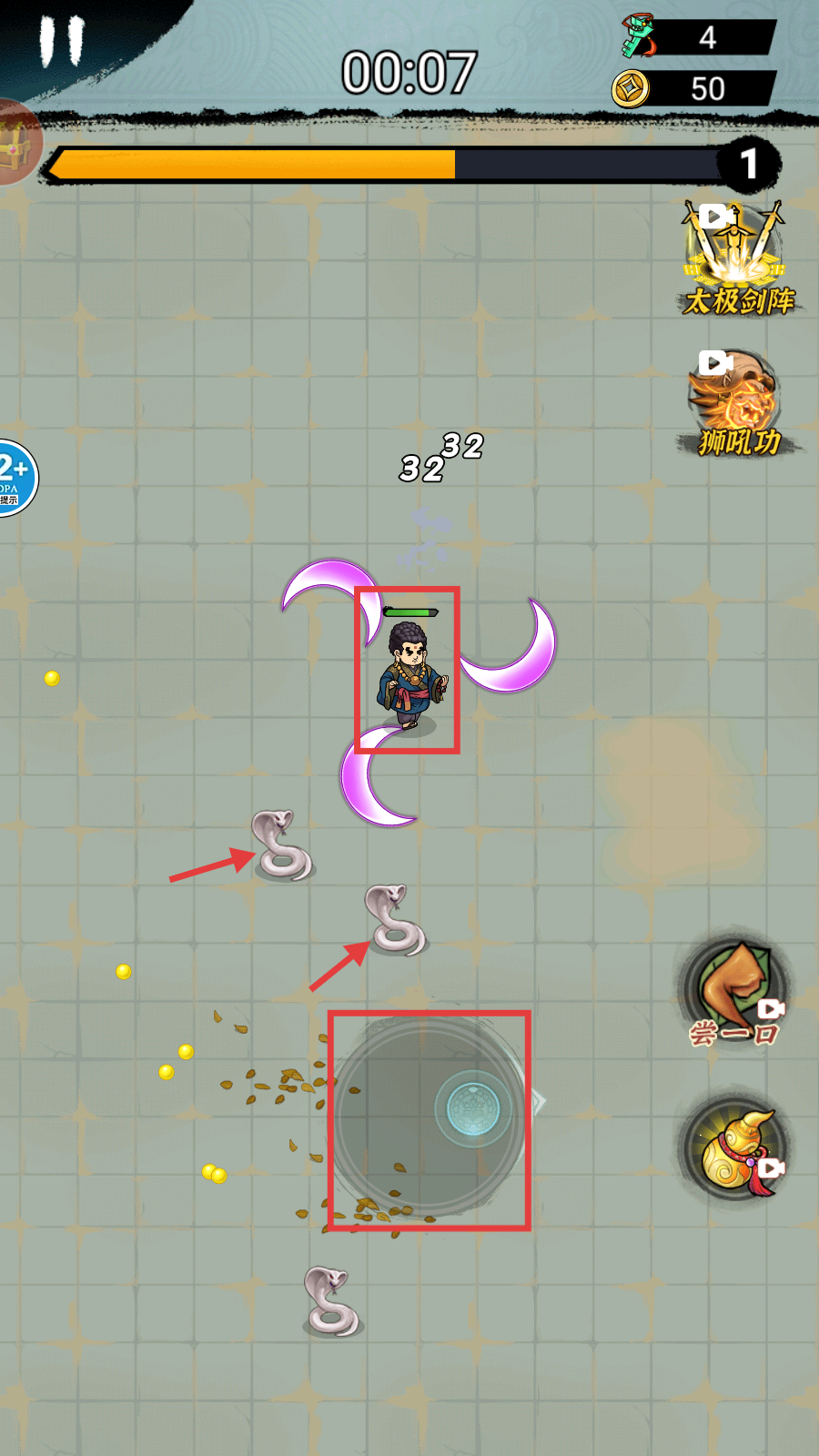Viewport: 819px width, 1456px height.
Task: Use the 尝一口 chicken leg item
Action: [x=735, y=992]
